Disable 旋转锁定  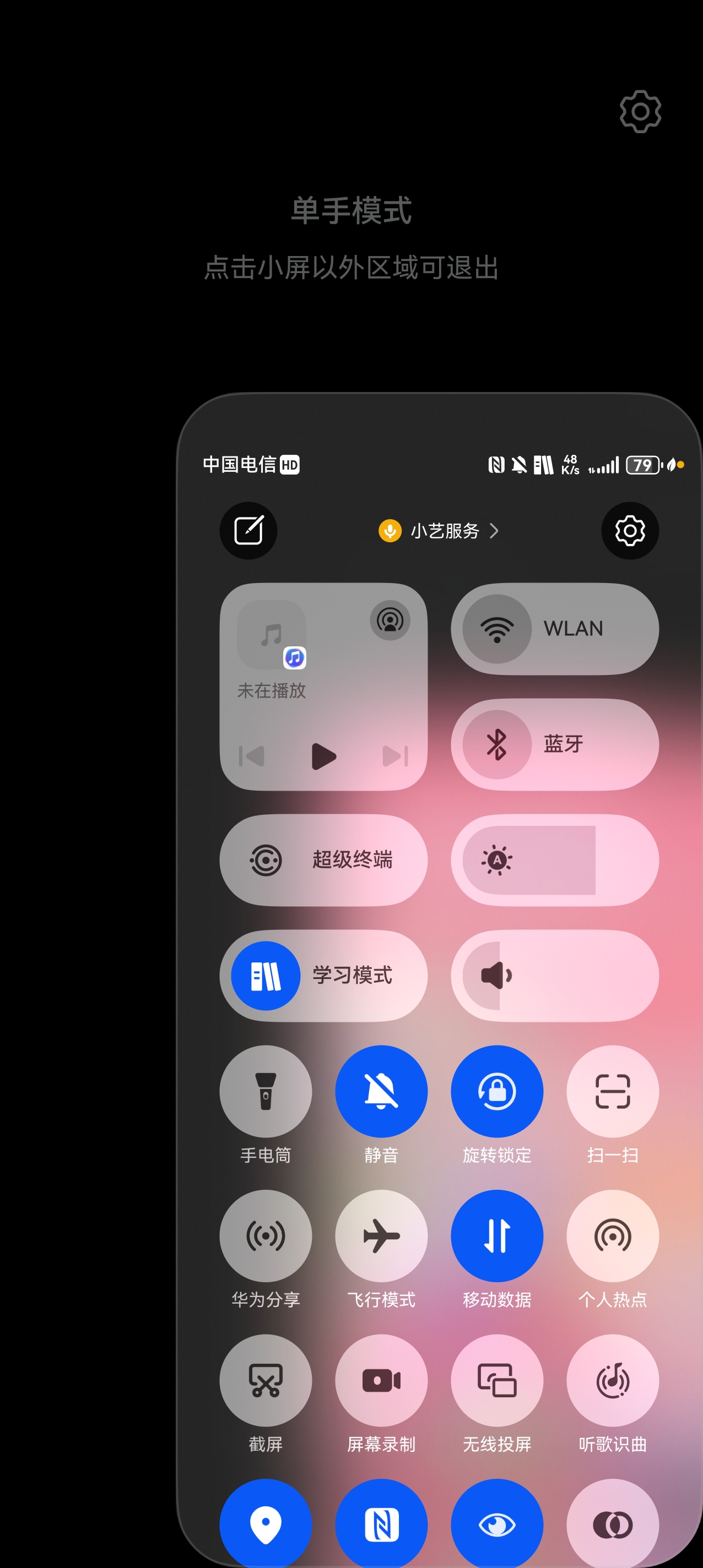point(497,1091)
